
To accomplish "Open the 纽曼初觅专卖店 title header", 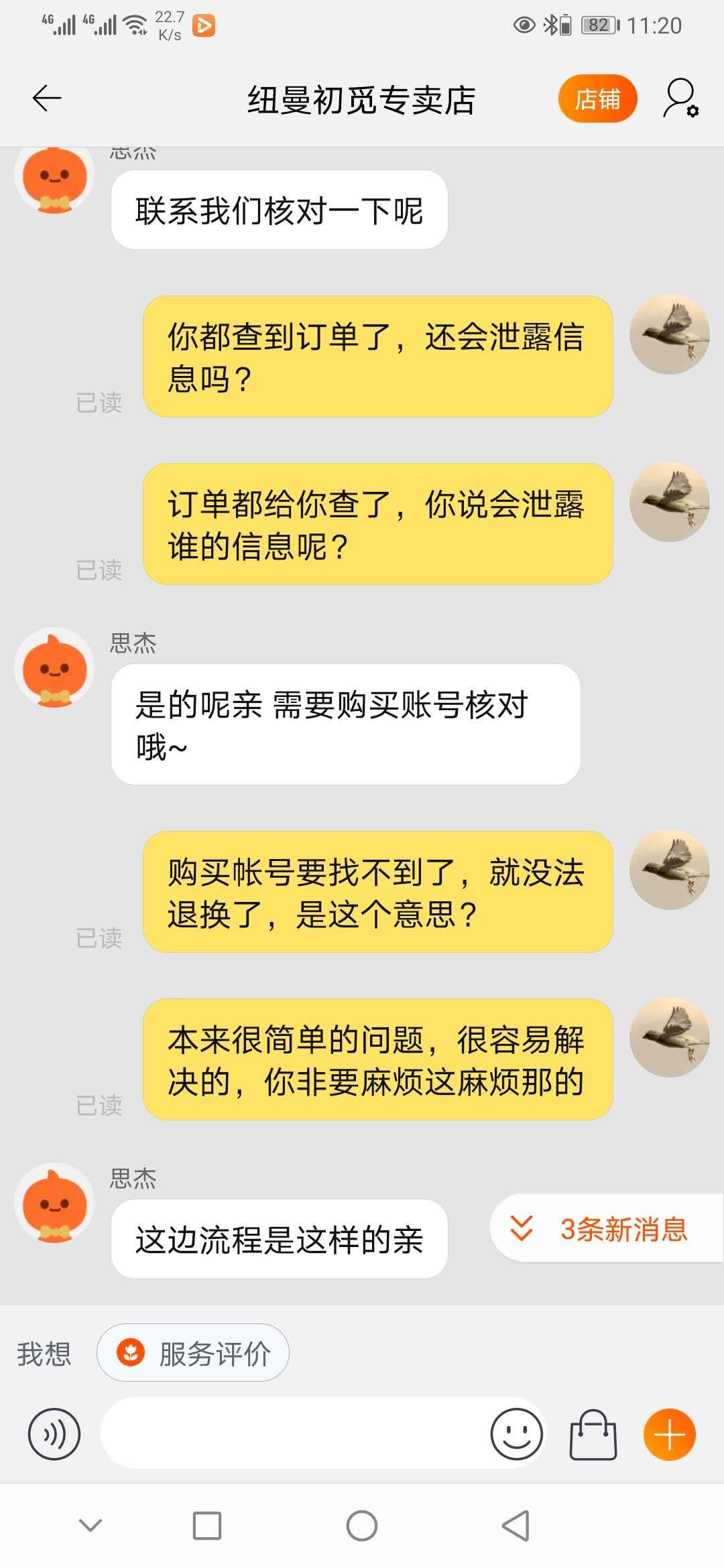I will click(x=362, y=99).
